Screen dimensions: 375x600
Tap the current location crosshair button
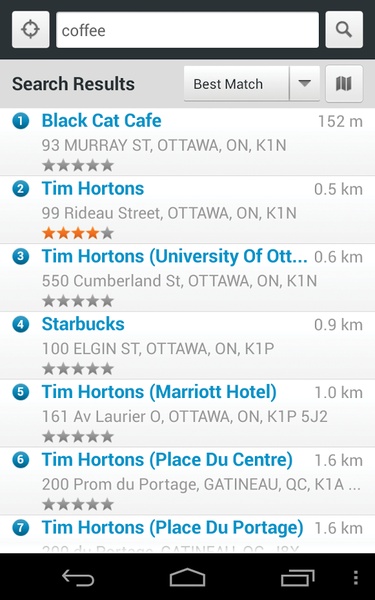[x=31, y=30]
